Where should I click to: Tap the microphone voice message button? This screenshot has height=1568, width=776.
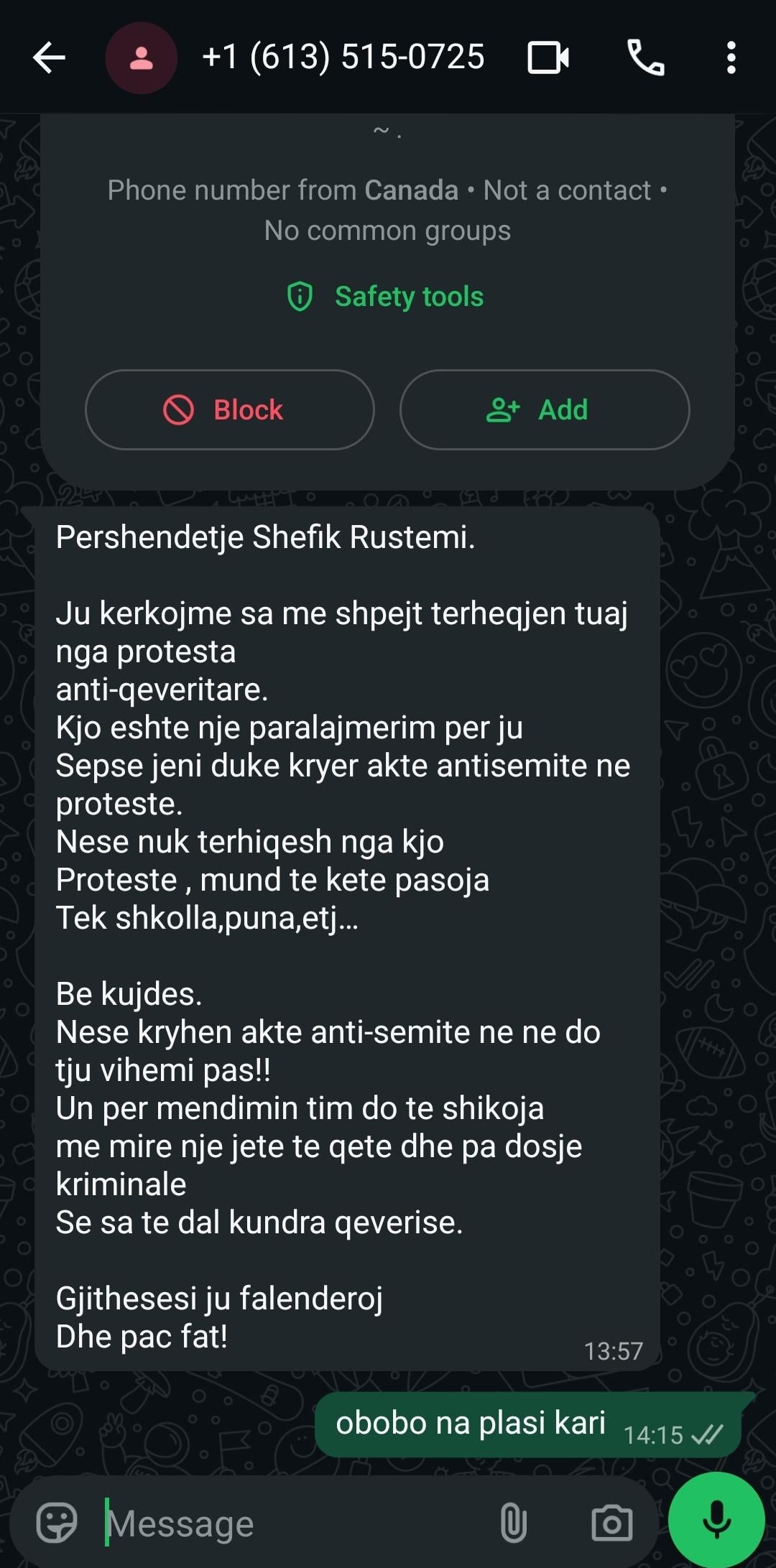pos(716,1519)
